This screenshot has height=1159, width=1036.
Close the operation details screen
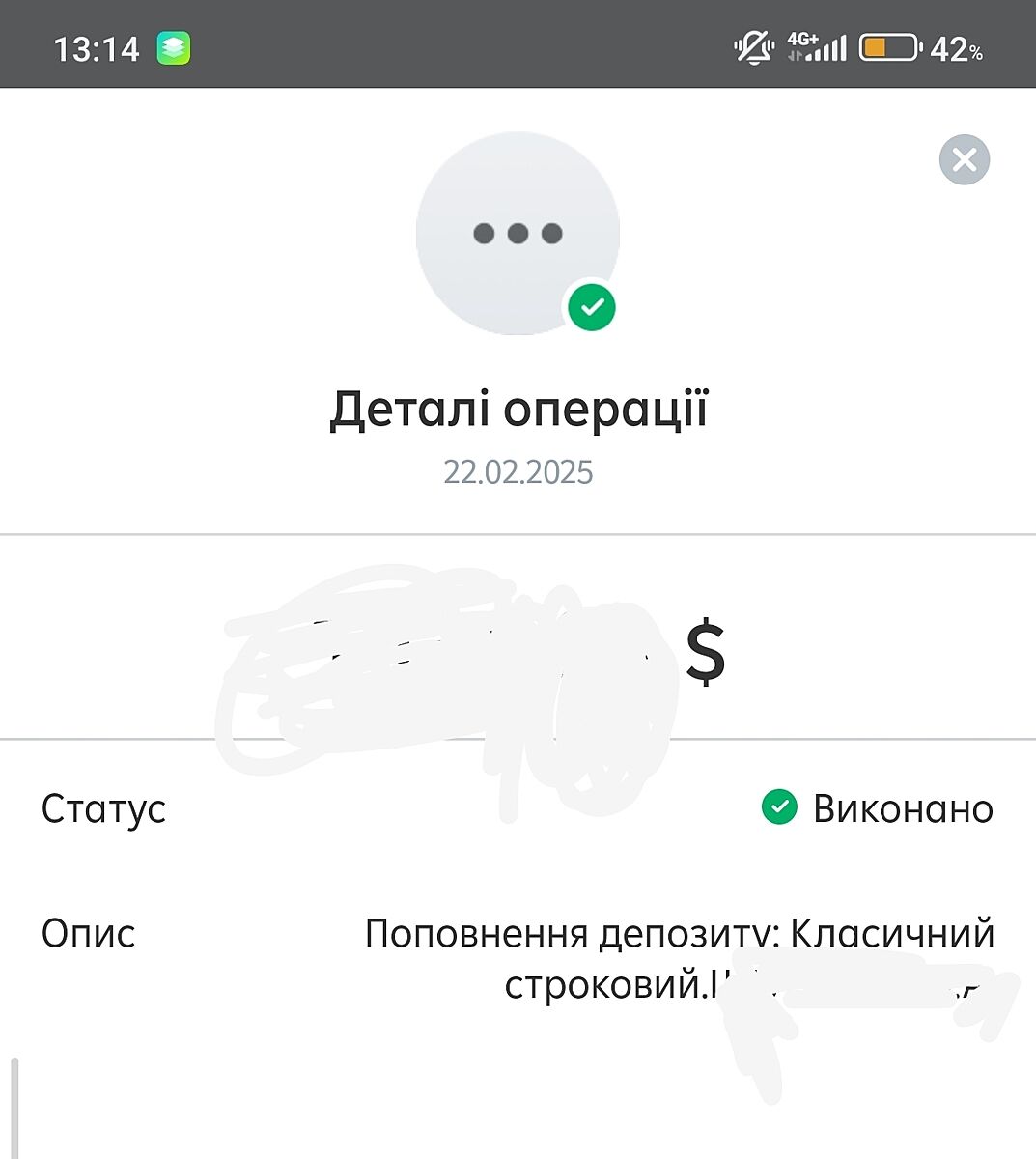[x=964, y=160]
